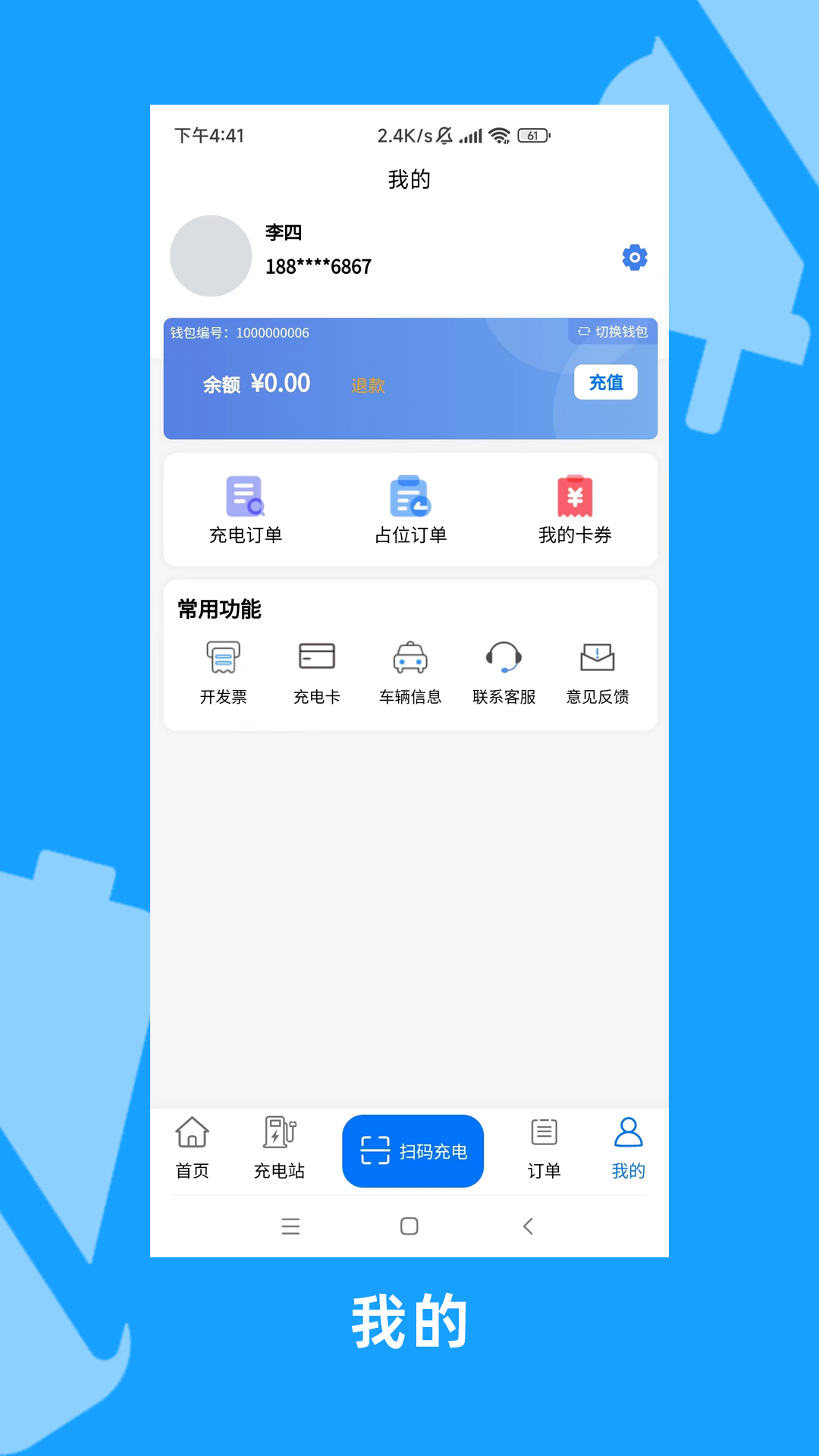819x1456 pixels.
Task: Go to the 首页 home tab
Action: point(191,1150)
